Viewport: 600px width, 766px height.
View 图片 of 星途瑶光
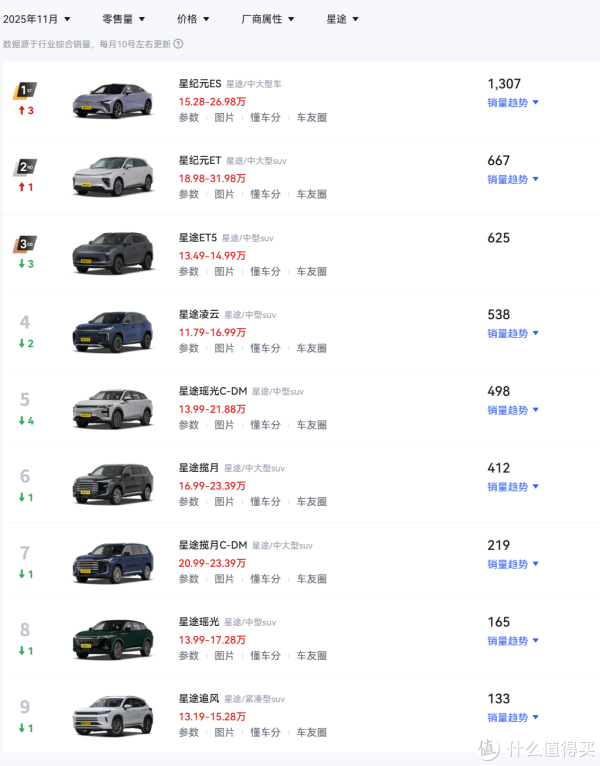click(225, 656)
